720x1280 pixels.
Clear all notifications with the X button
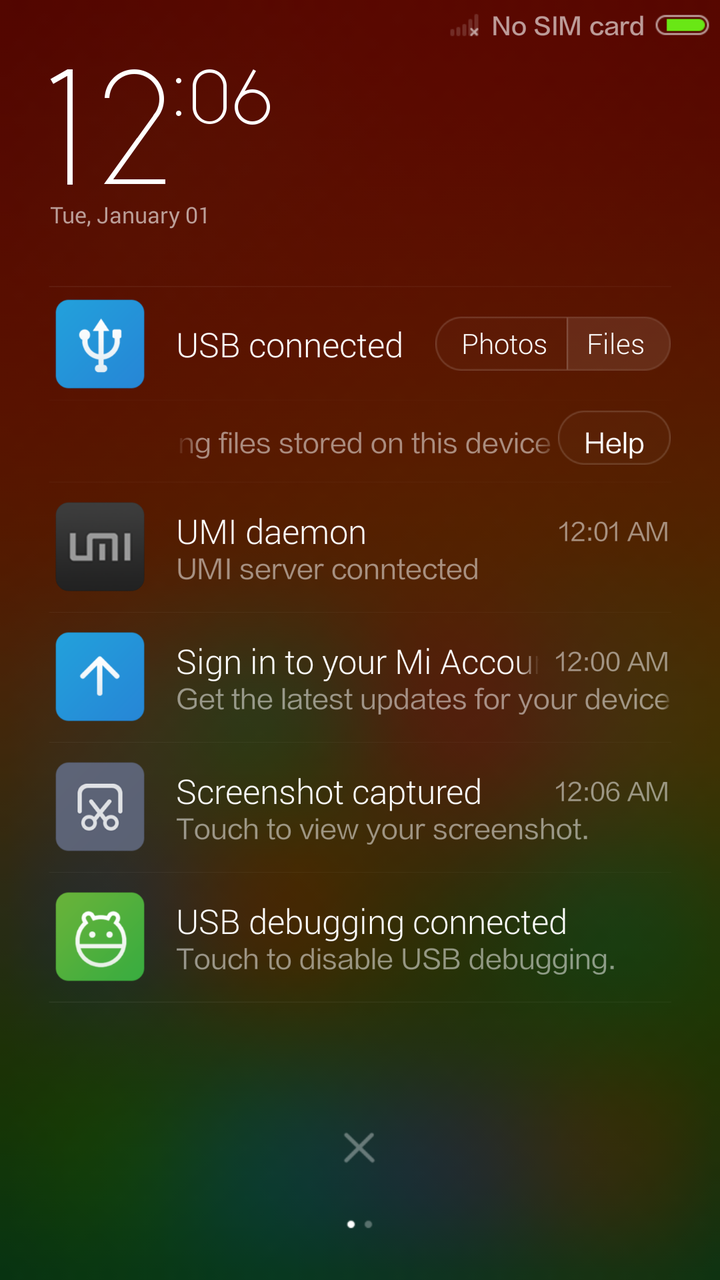359,1147
